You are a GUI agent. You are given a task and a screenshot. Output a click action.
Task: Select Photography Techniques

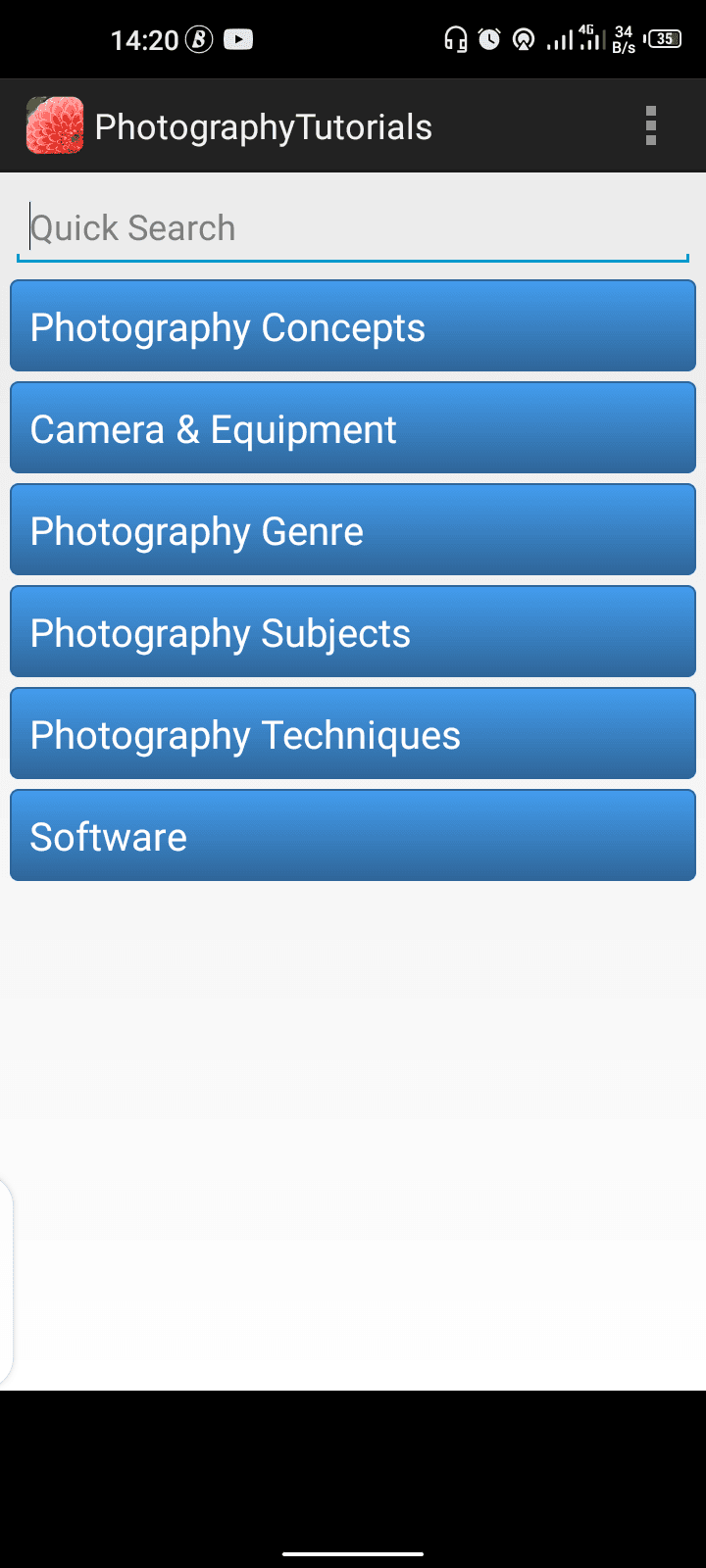click(x=353, y=733)
